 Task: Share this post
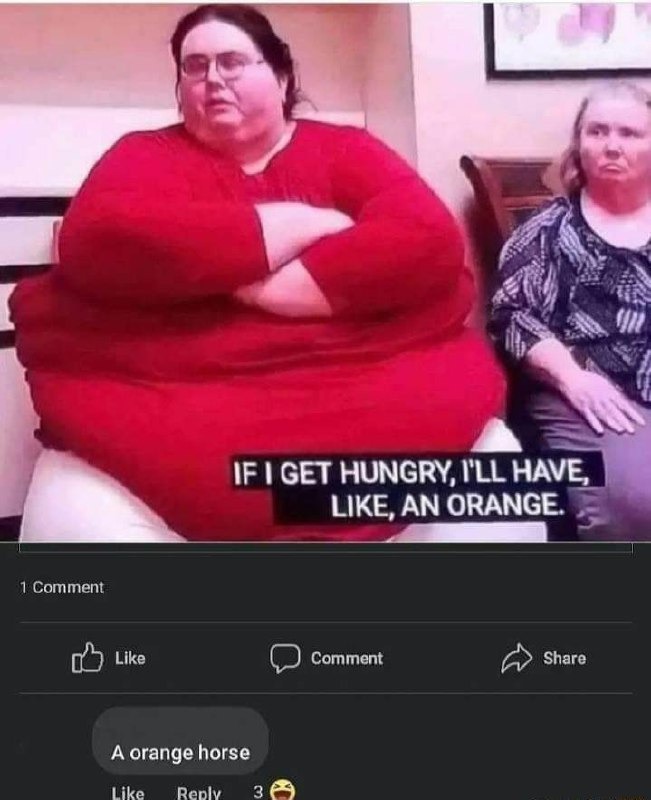click(x=544, y=658)
